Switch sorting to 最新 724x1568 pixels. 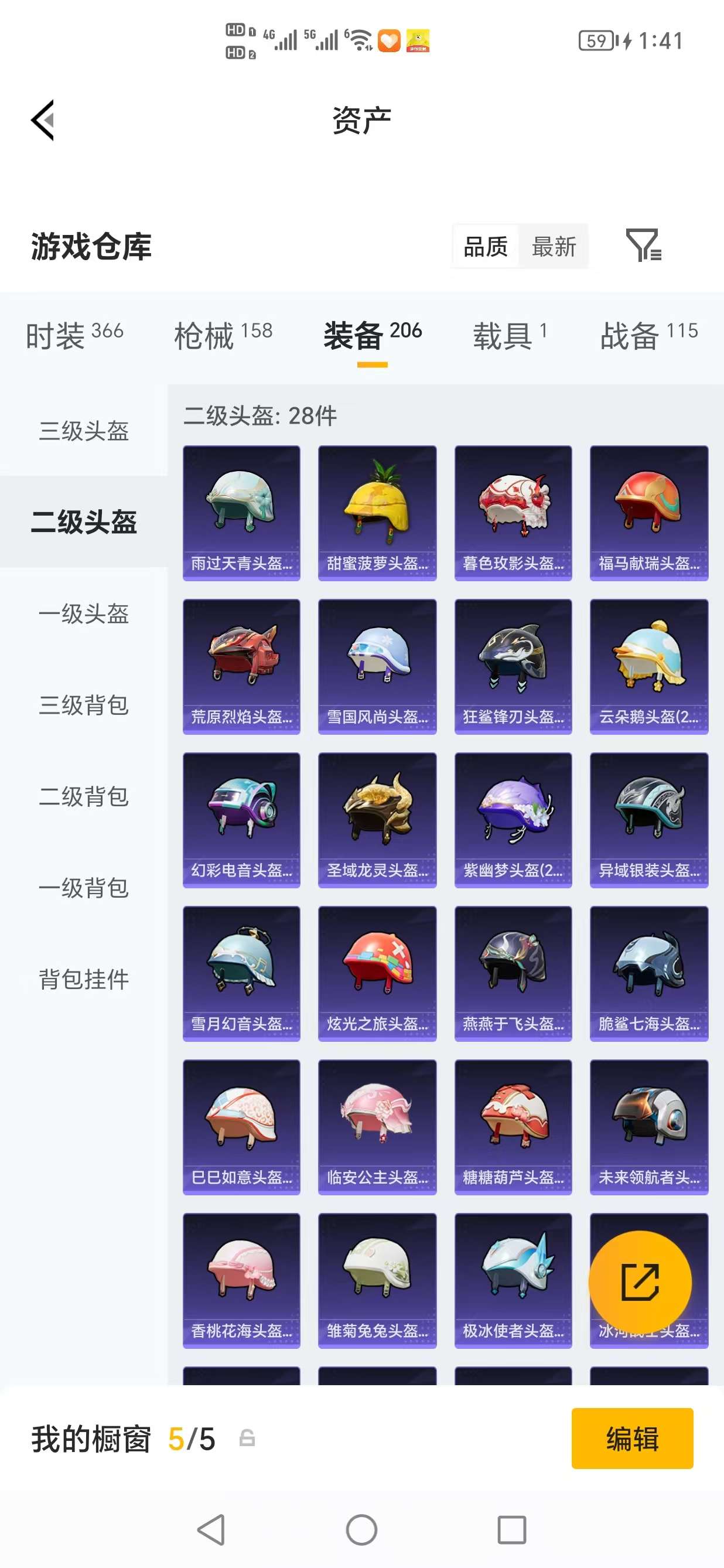click(x=554, y=247)
